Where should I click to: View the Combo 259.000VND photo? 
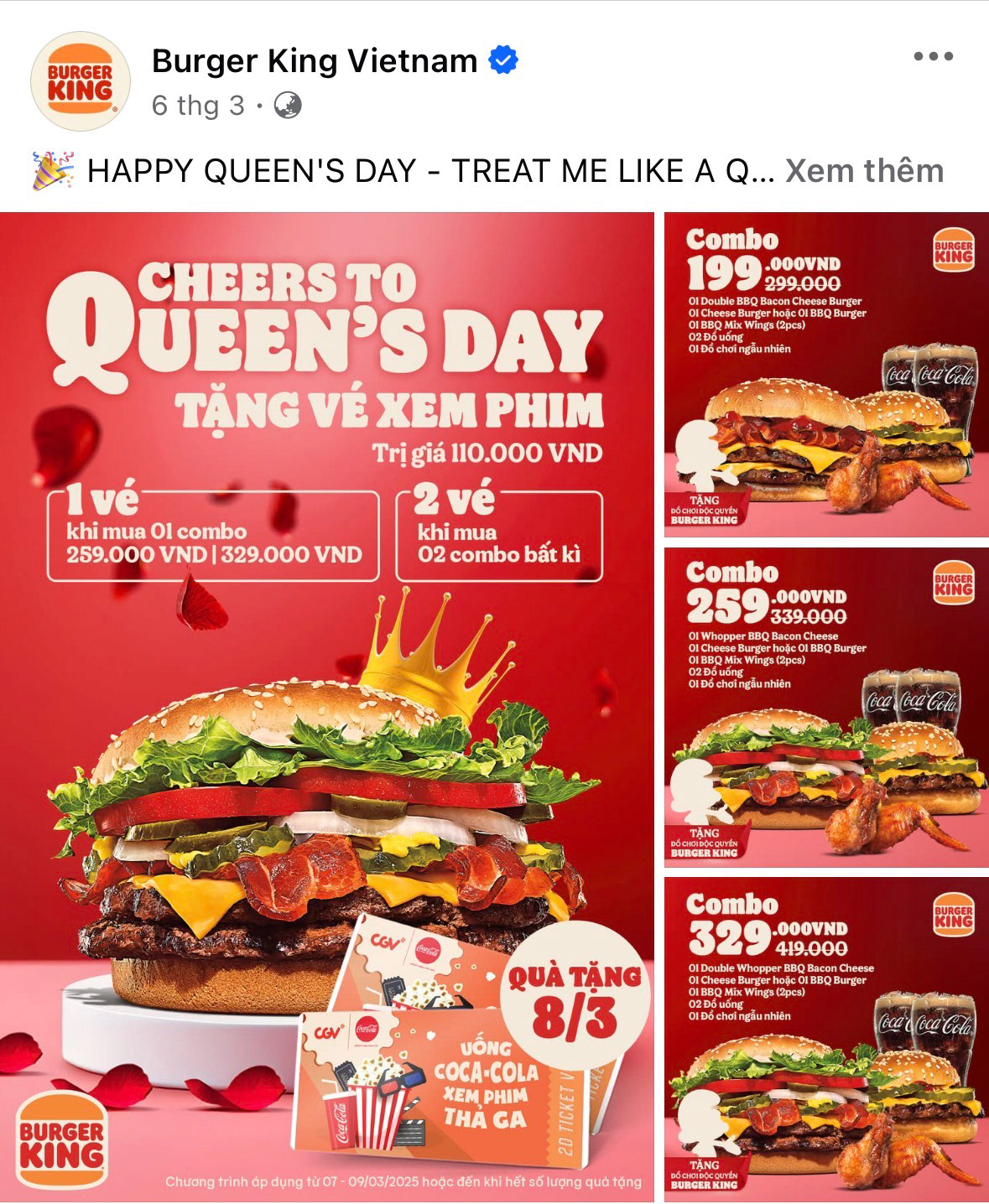[826, 708]
